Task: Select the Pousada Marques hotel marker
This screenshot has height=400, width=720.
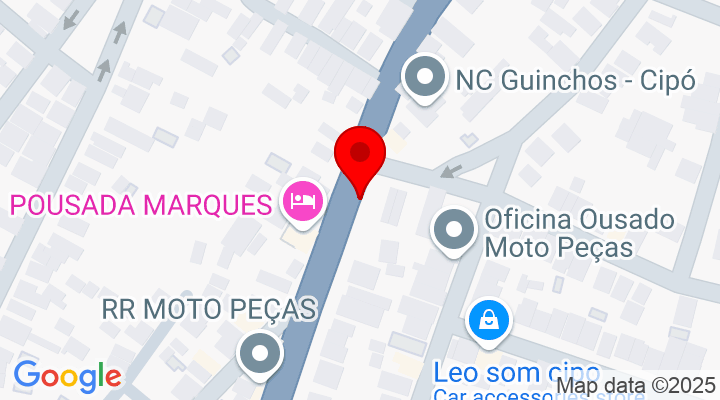Action: [x=302, y=201]
